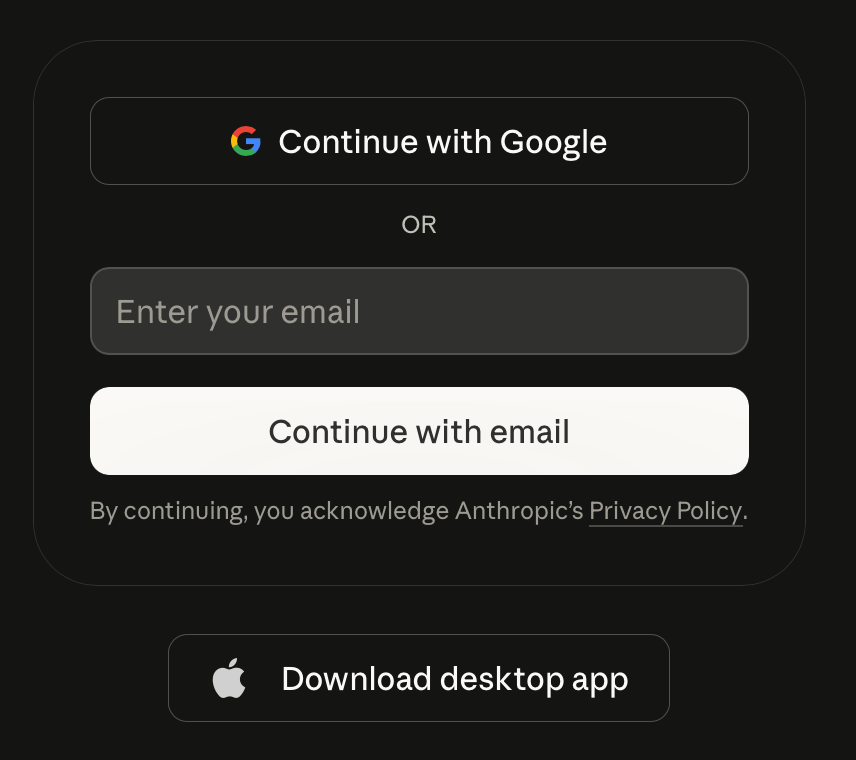
Task: Open the Privacy Policy link
Action: 665,511
